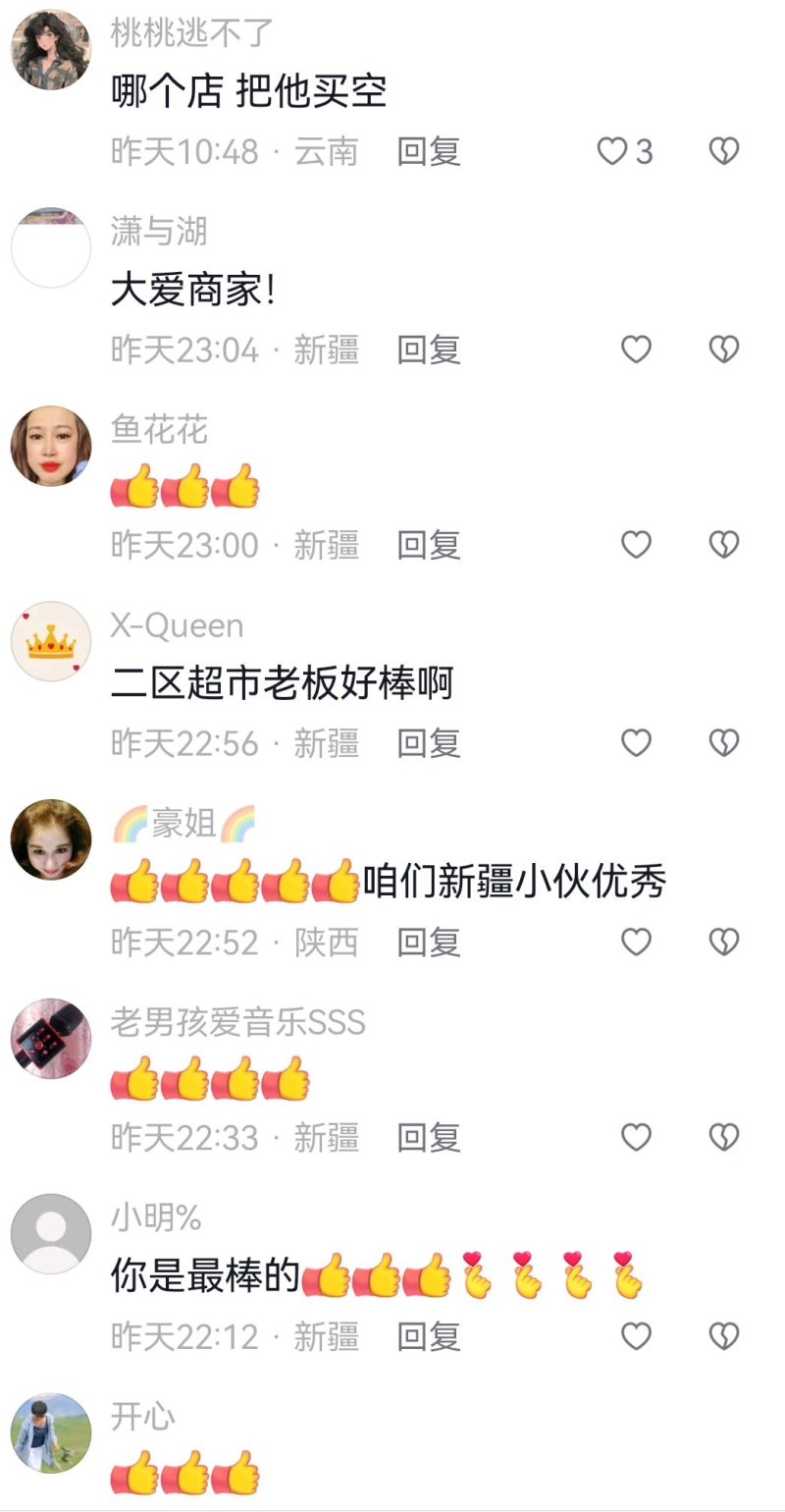Viewport: 785px width, 1512px height.
Task: Reply to 潇与湖's comment
Action: click(429, 349)
